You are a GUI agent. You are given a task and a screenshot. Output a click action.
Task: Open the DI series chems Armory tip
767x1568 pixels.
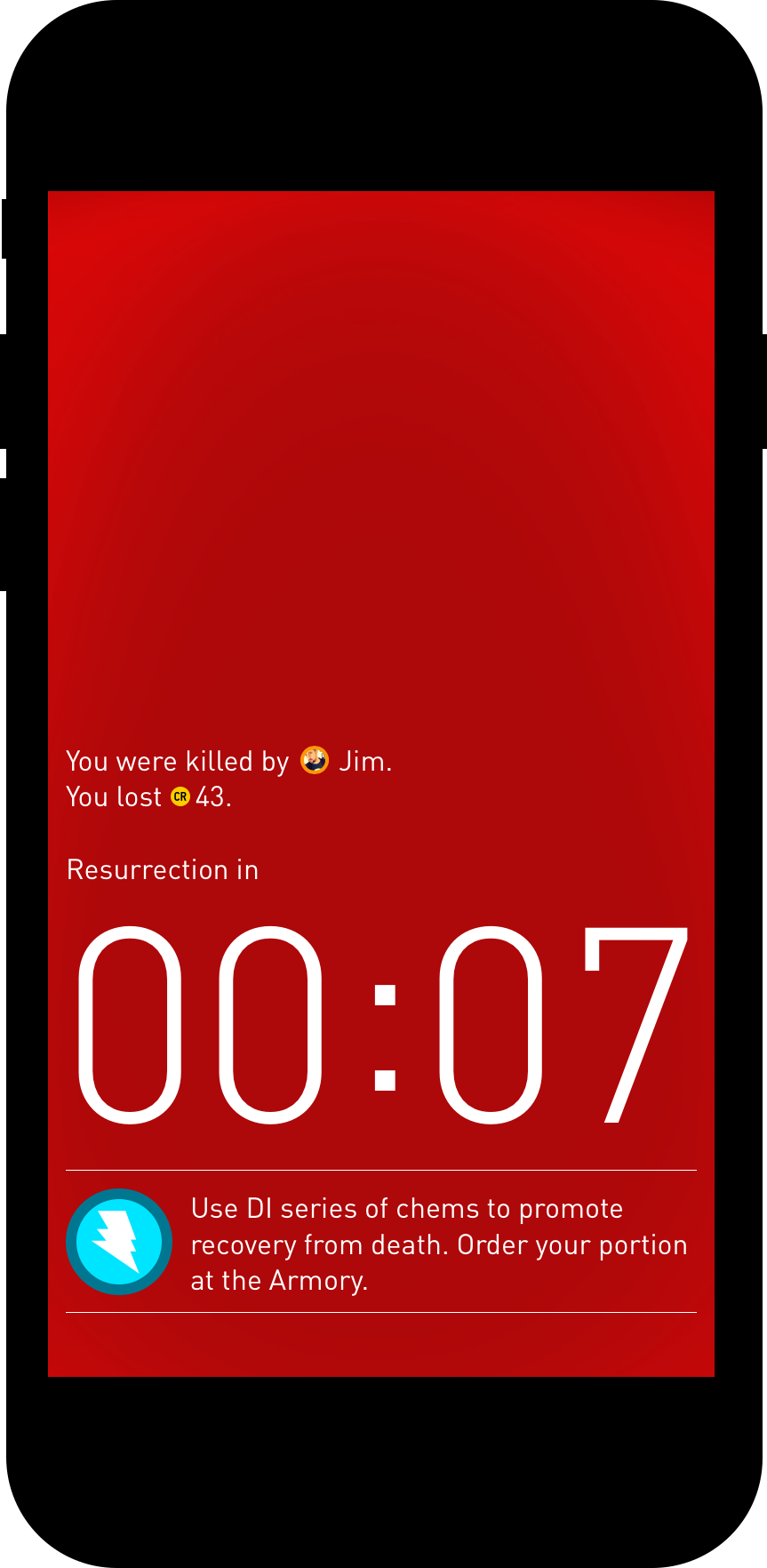click(x=381, y=1242)
